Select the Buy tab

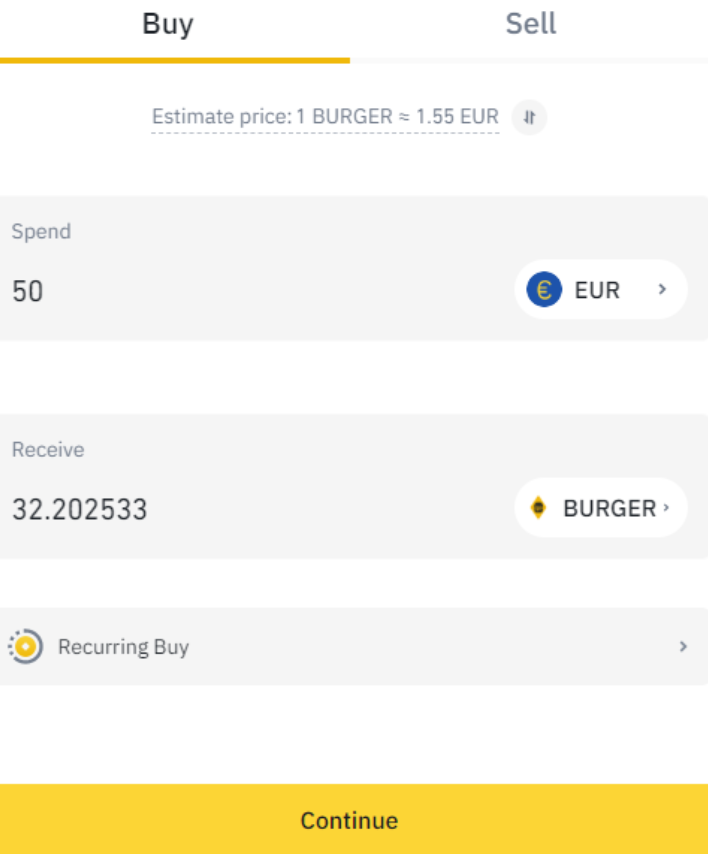(168, 25)
